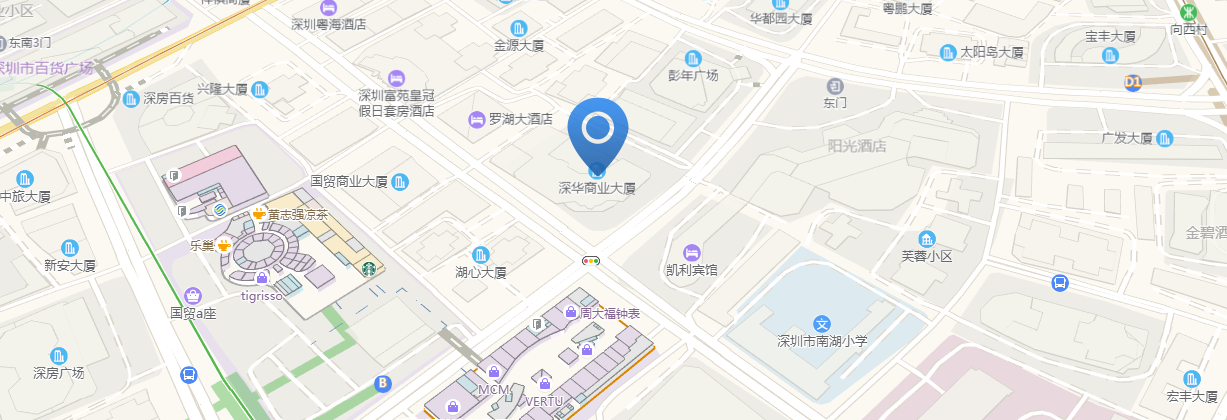Select the 凯利宾馆 hotel marker

click(691, 252)
